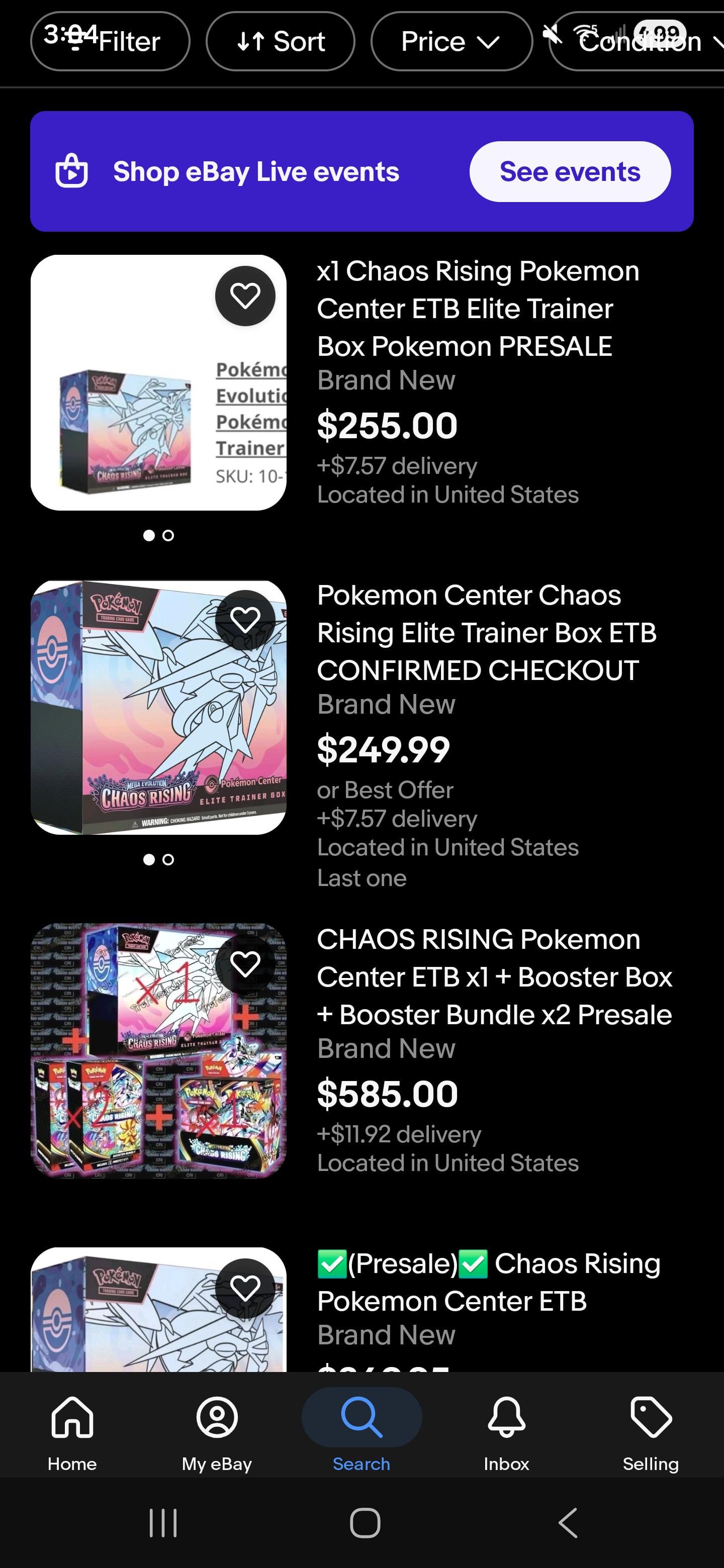The image size is (724, 1568).
Task: Open the ETB + Booster Box bundle listing
Action: [493, 977]
